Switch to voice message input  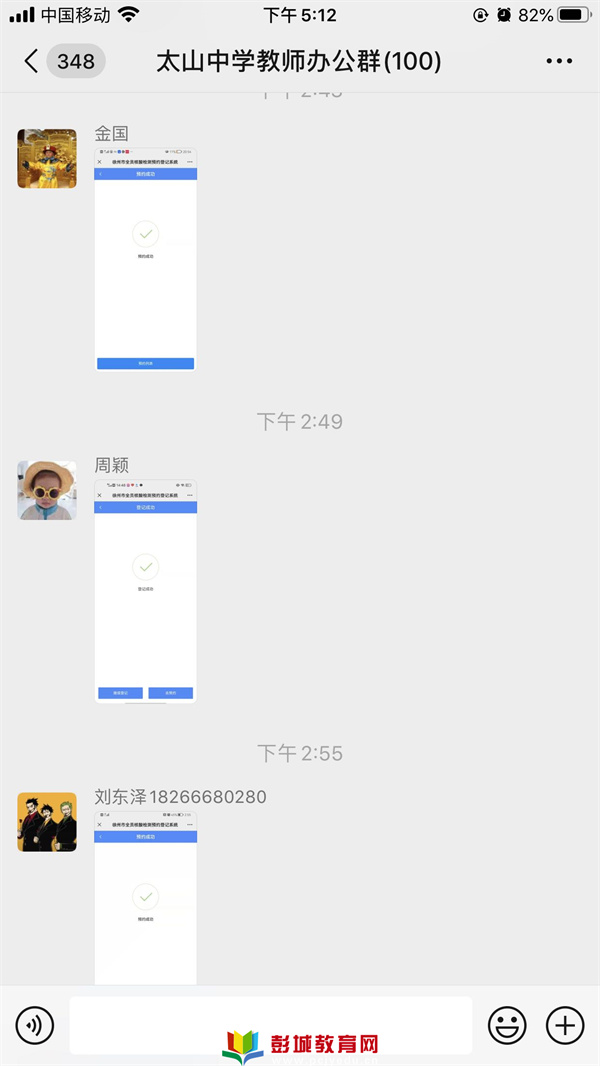(35, 1025)
